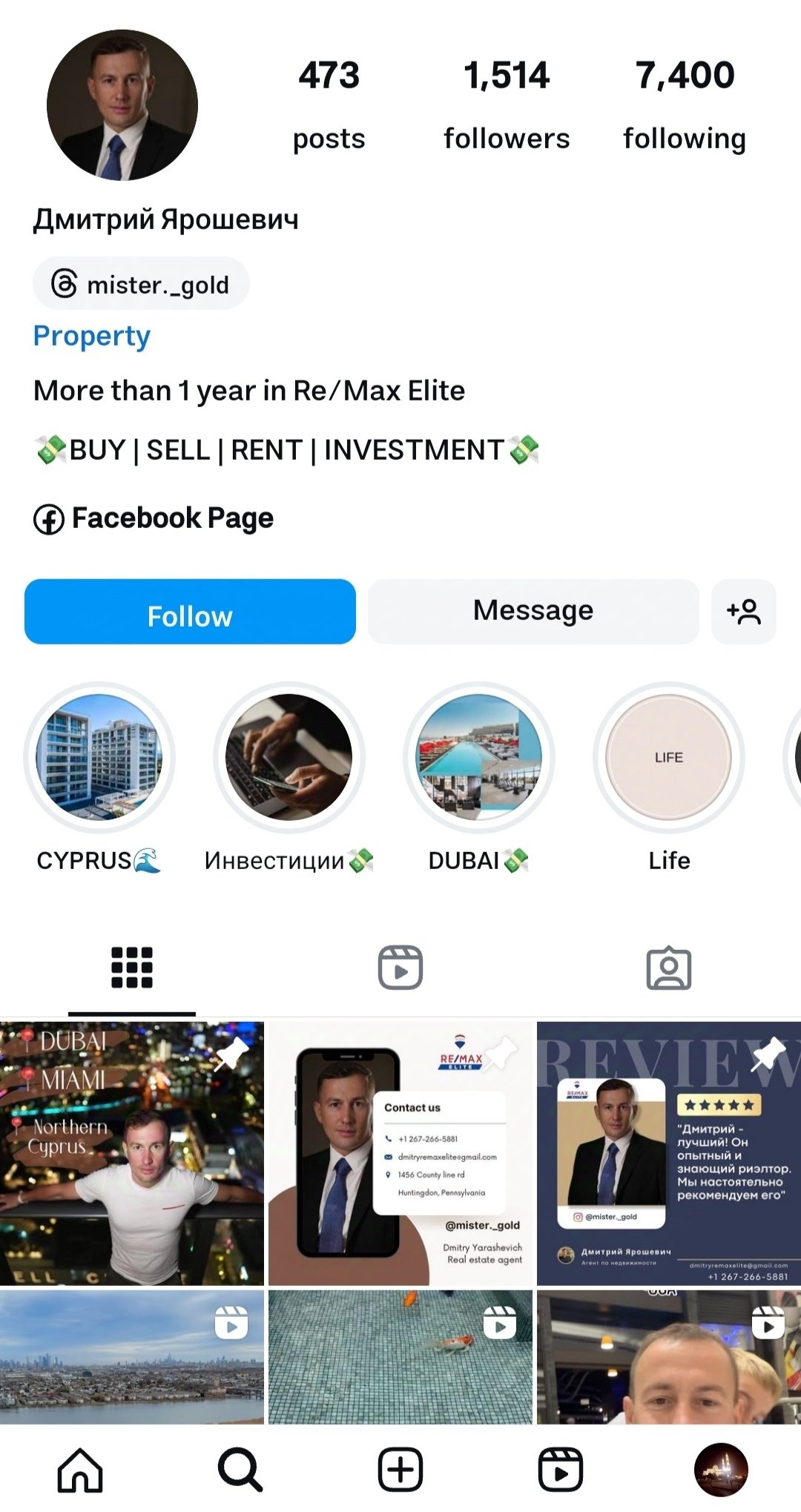View the DUBAI story highlight
The height and width of the screenshot is (1512, 801).
coord(478,757)
